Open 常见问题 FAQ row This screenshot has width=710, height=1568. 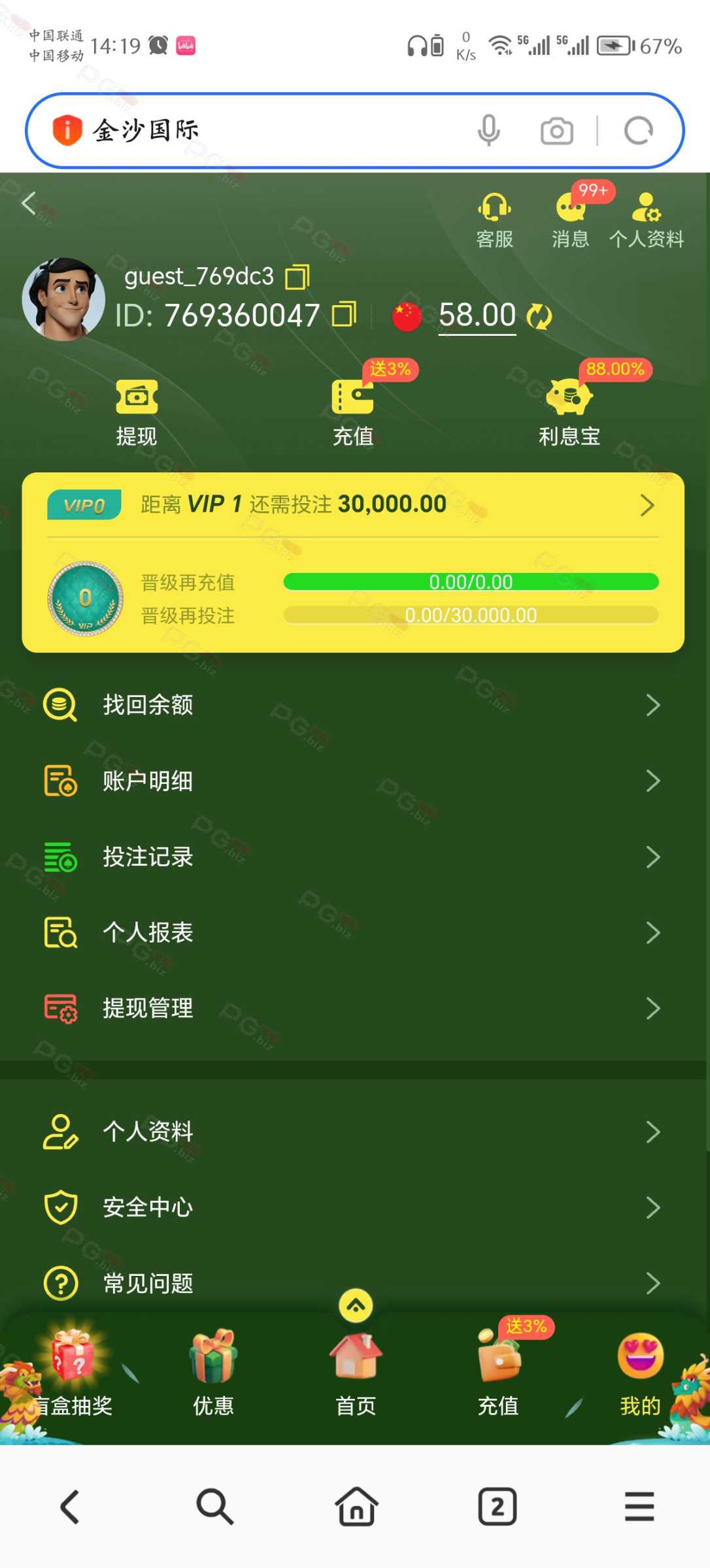[353, 1283]
